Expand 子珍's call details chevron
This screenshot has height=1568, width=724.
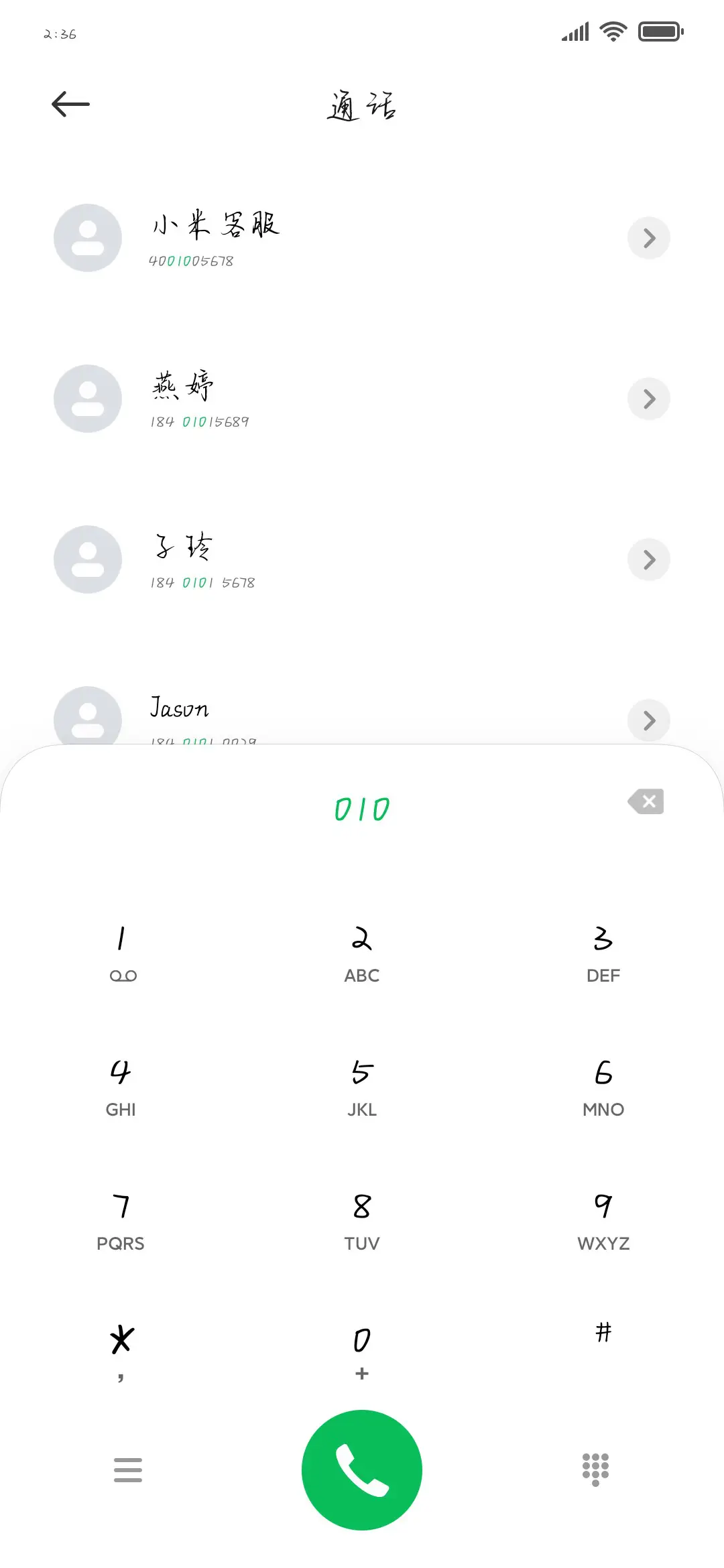tap(648, 560)
